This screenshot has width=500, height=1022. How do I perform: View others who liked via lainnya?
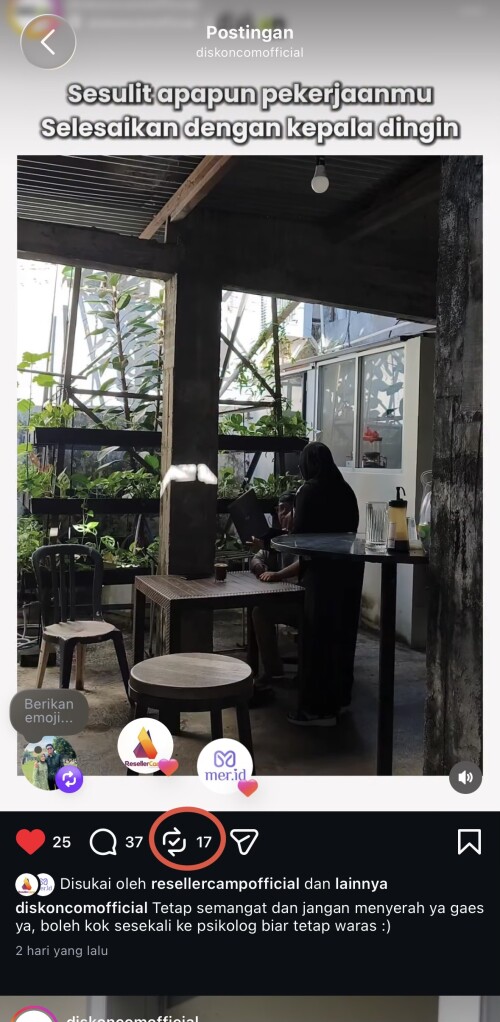tap(361, 884)
